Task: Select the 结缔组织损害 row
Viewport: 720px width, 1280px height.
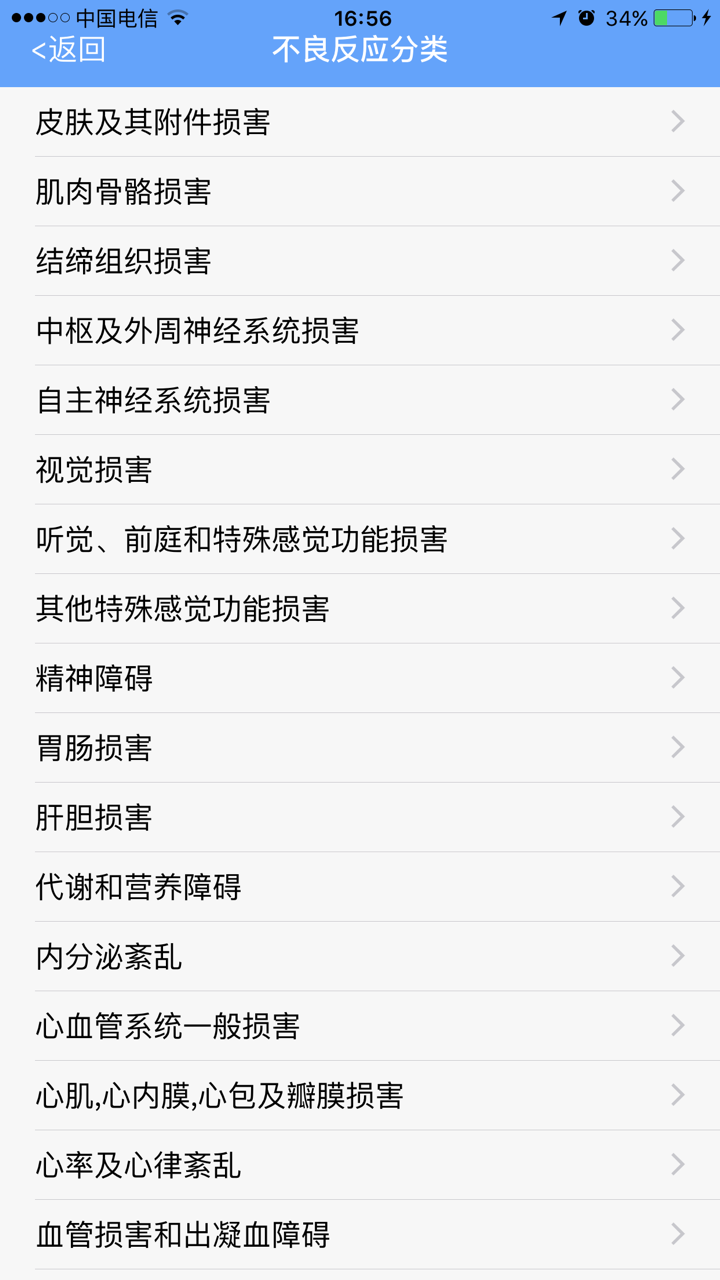Action: 360,261
